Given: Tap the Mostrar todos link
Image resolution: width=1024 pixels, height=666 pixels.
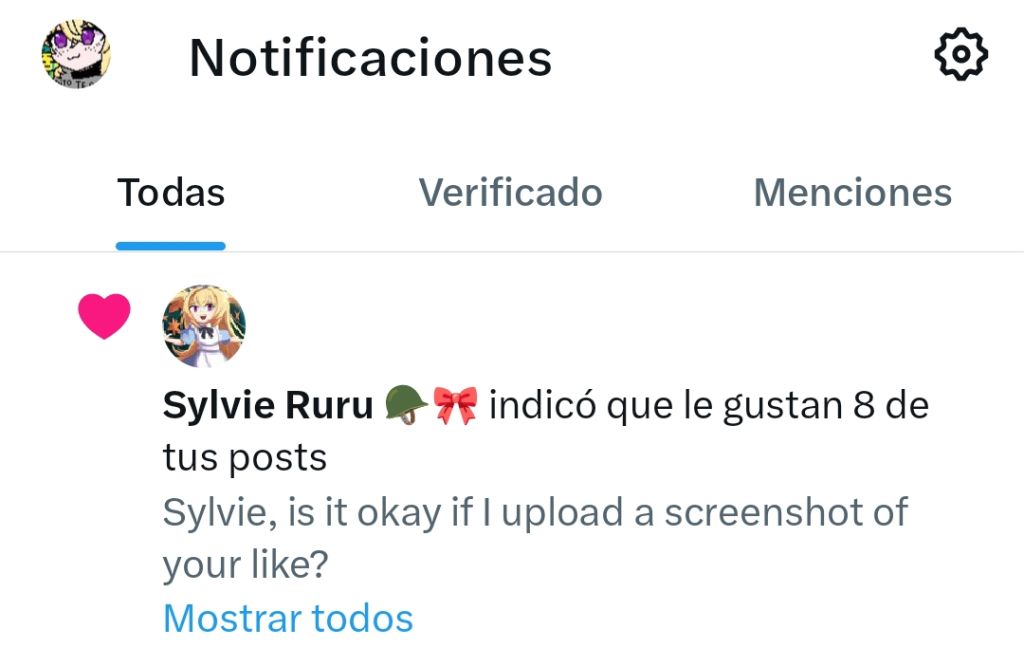Looking at the screenshot, I should [x=288, y=619].
